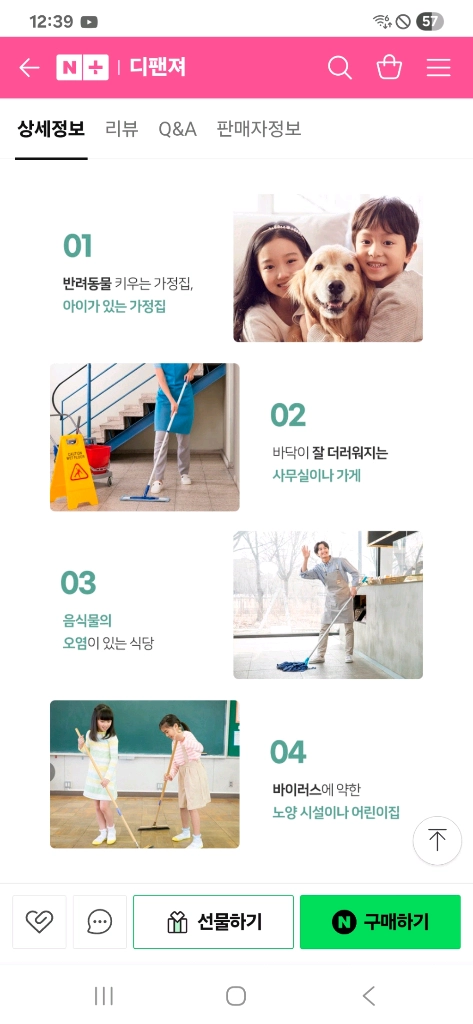
Task: Select the 상세정보 tab
Action: 51,129
